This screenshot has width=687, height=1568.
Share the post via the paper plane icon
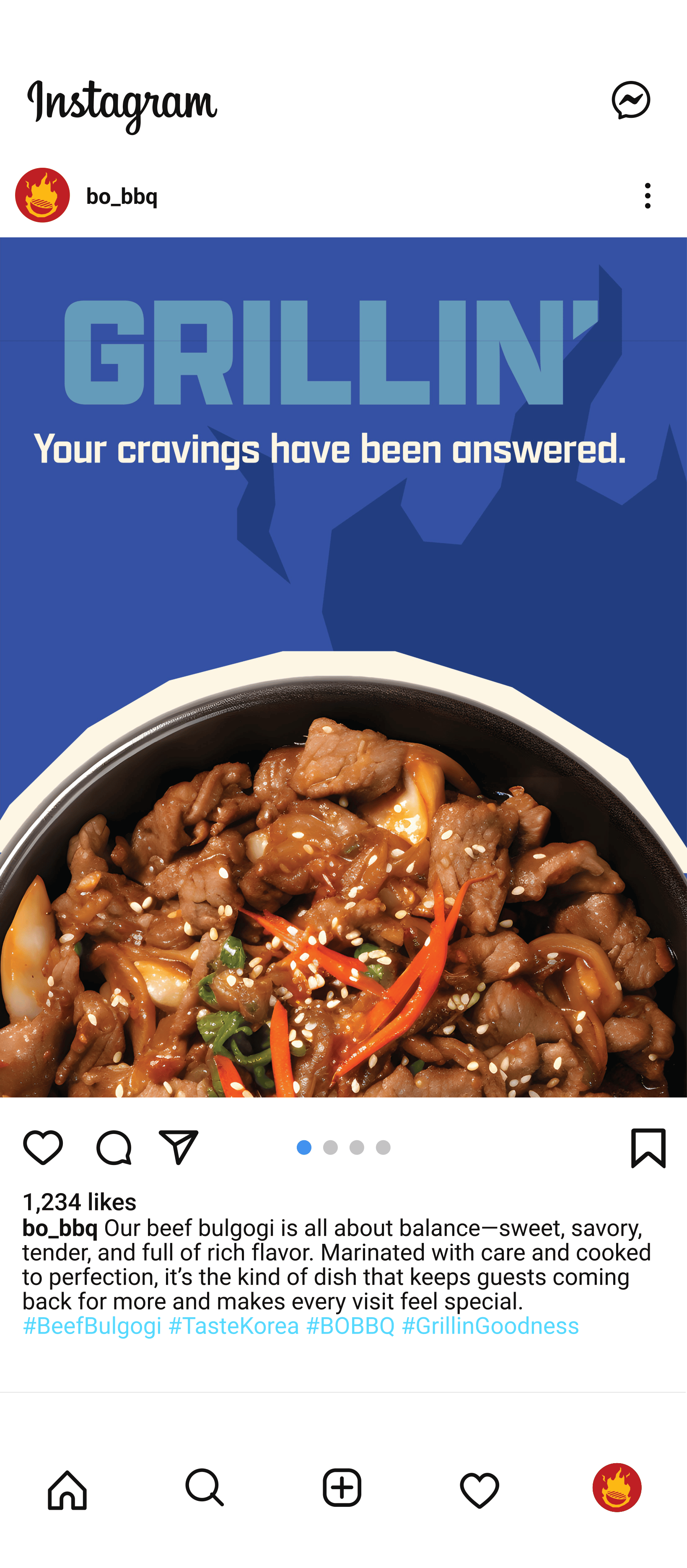click(x=179, y=1147)
